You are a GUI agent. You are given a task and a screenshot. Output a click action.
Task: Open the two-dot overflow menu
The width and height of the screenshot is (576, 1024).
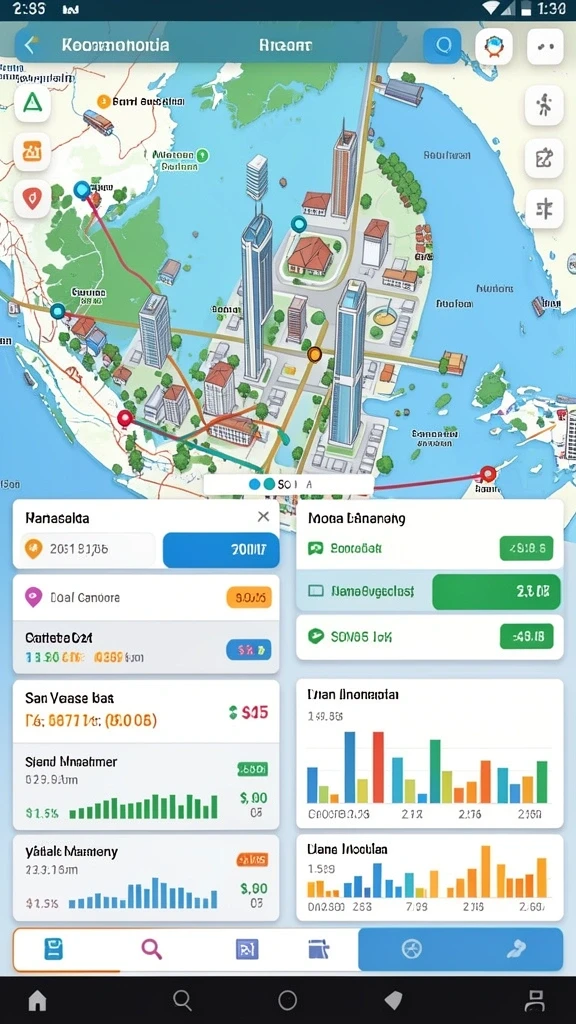[x=545, y=46]
